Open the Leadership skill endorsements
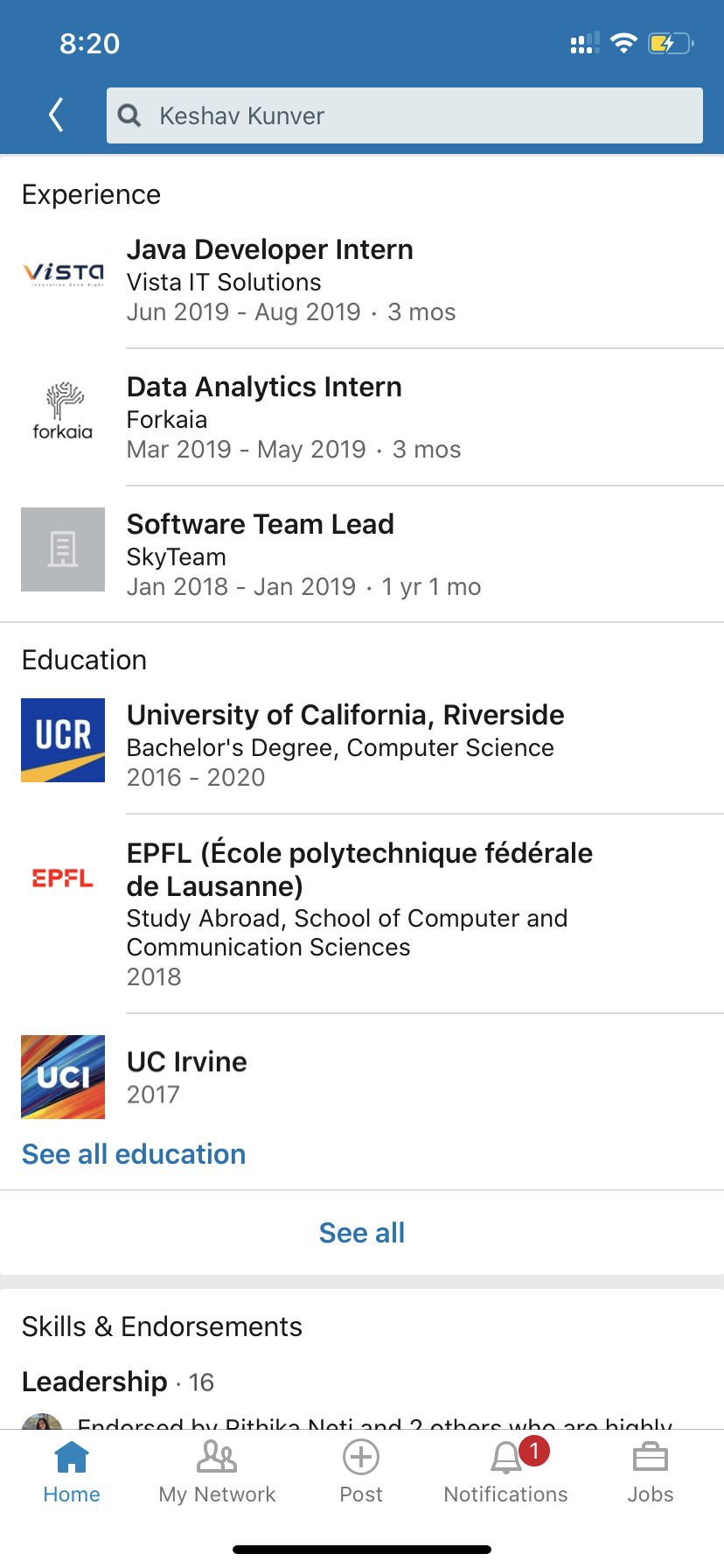Viewport: 724px width, 1568px height. click(x=94, y=1382)
